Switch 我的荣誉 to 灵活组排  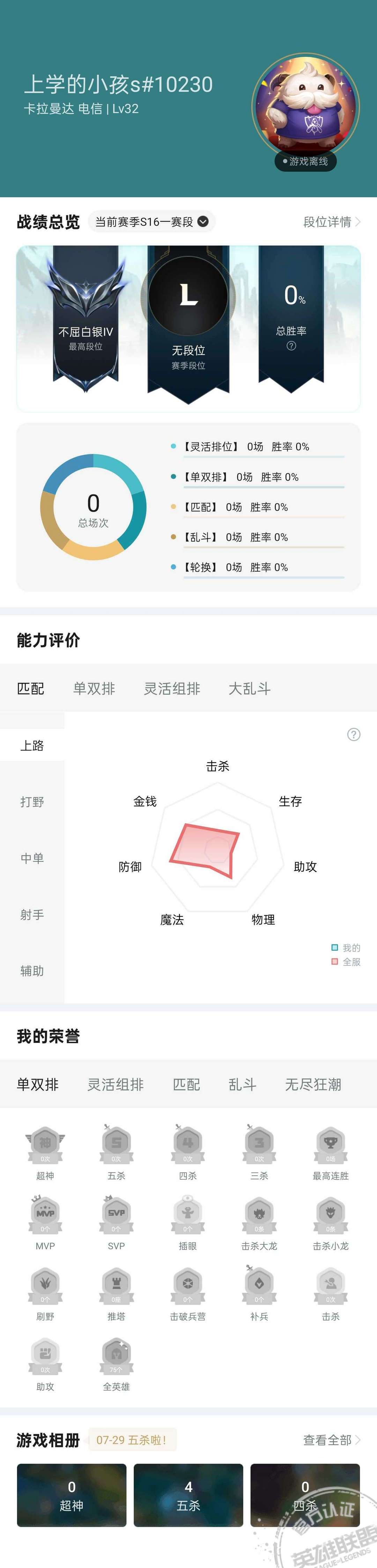[115, 1084]
